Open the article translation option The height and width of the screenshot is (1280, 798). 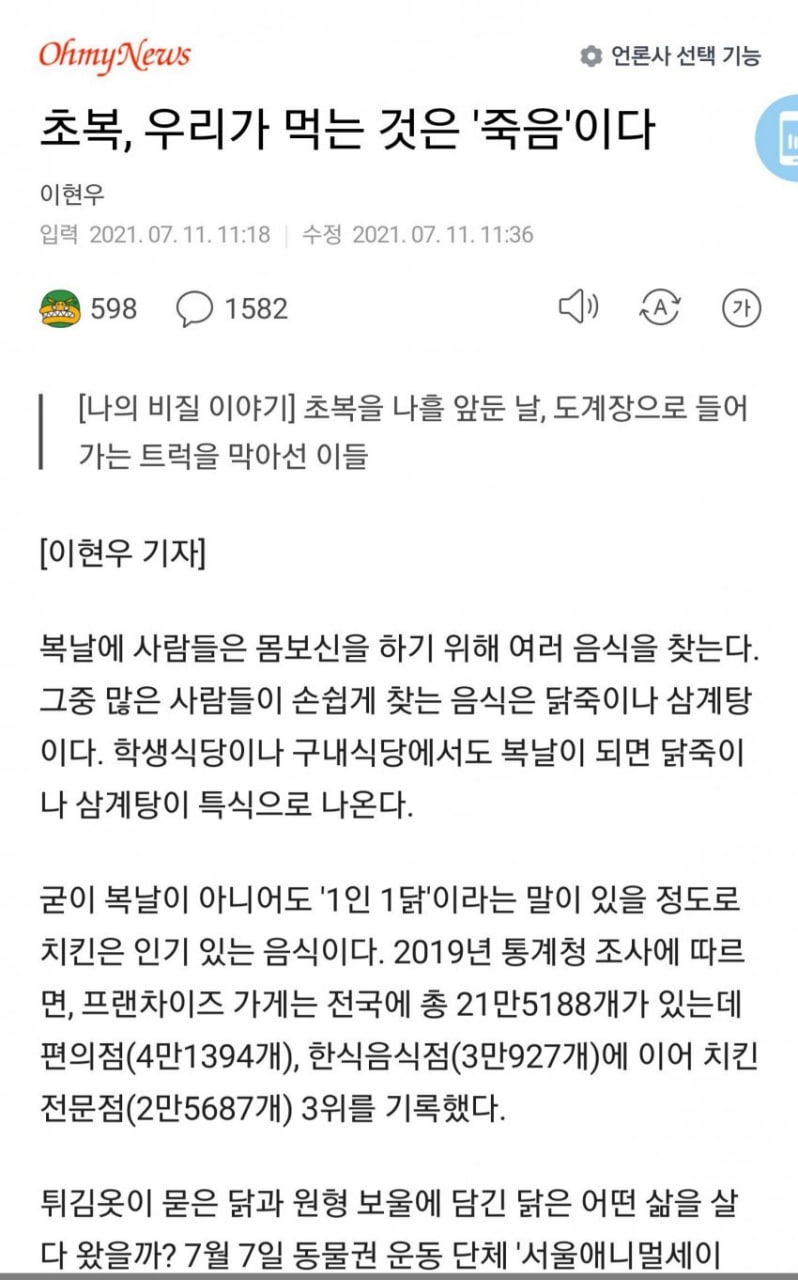click(659, 309)
